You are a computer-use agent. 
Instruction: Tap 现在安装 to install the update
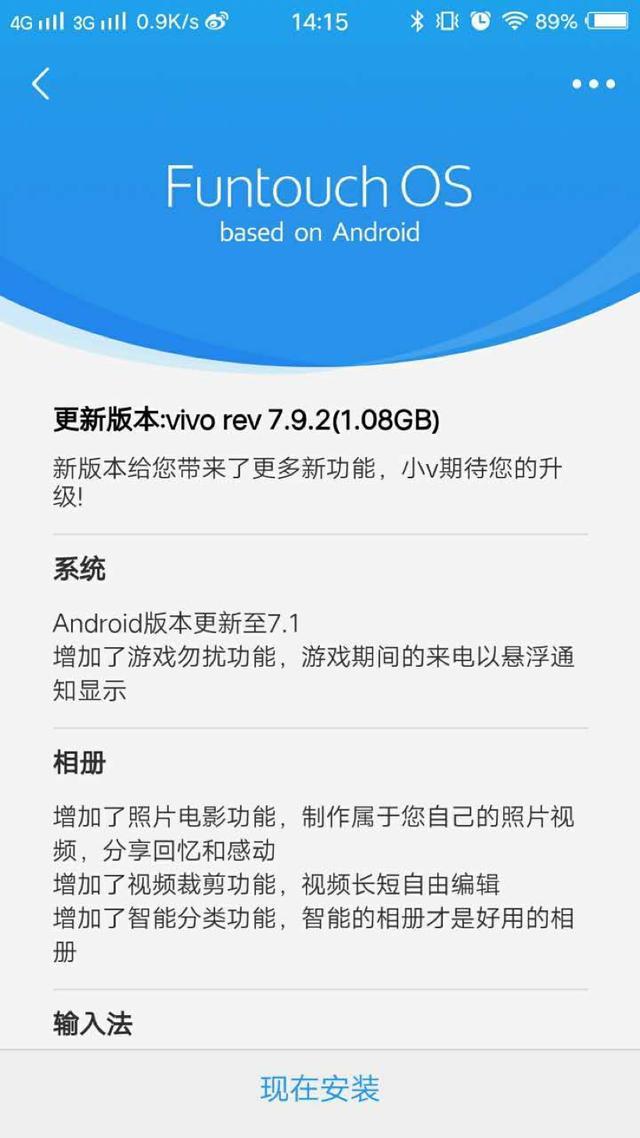tap(320, 1088)
